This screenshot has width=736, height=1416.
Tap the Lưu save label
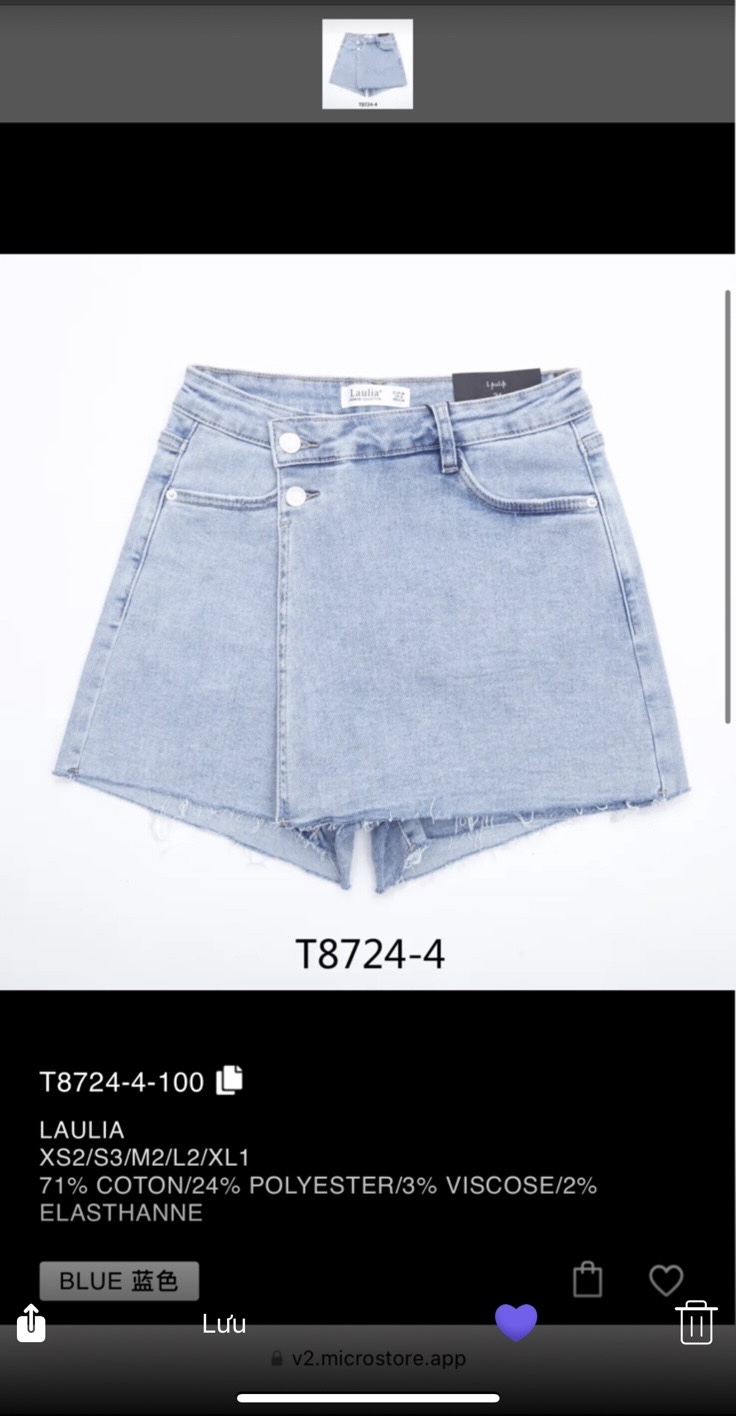[x=224, y=1324]
